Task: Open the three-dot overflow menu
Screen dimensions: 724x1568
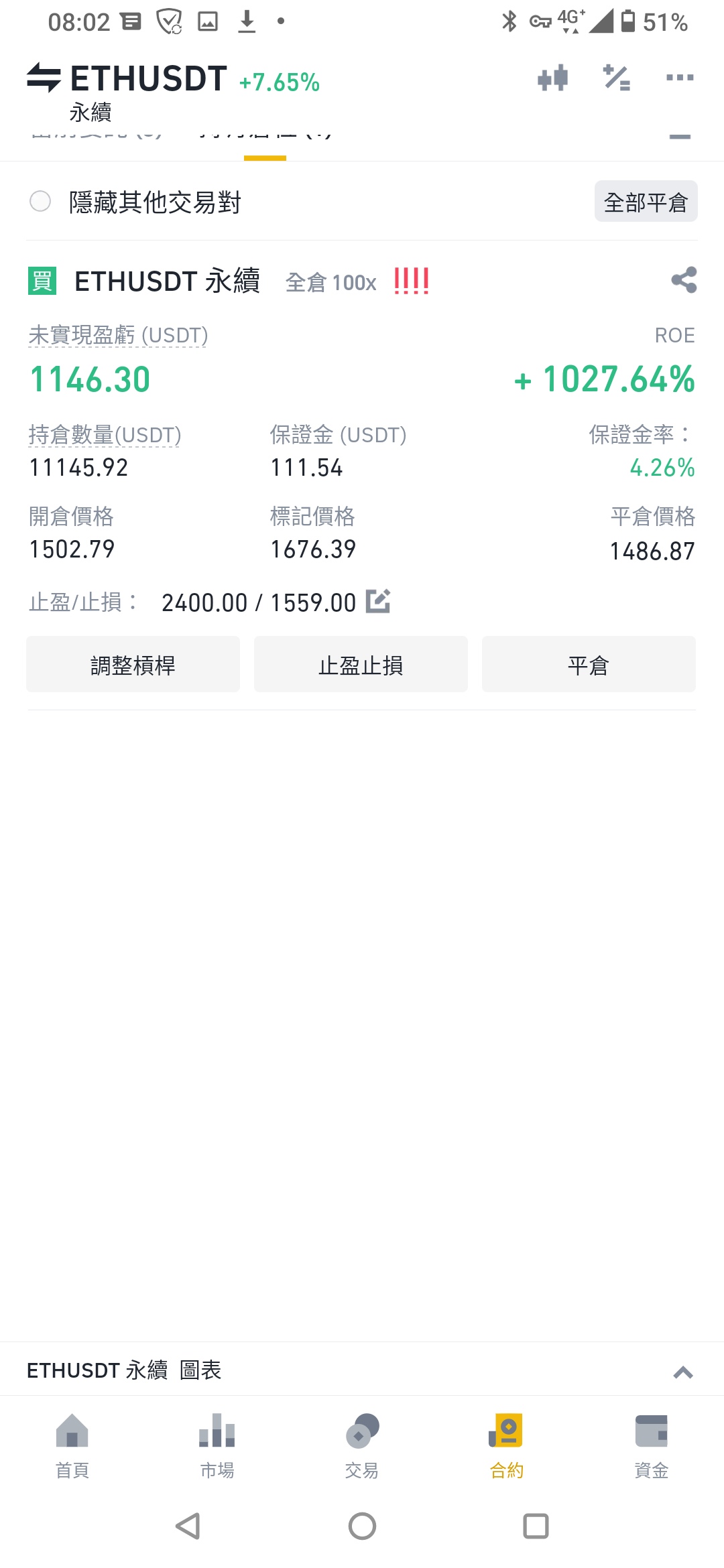Action: point(680,78)
